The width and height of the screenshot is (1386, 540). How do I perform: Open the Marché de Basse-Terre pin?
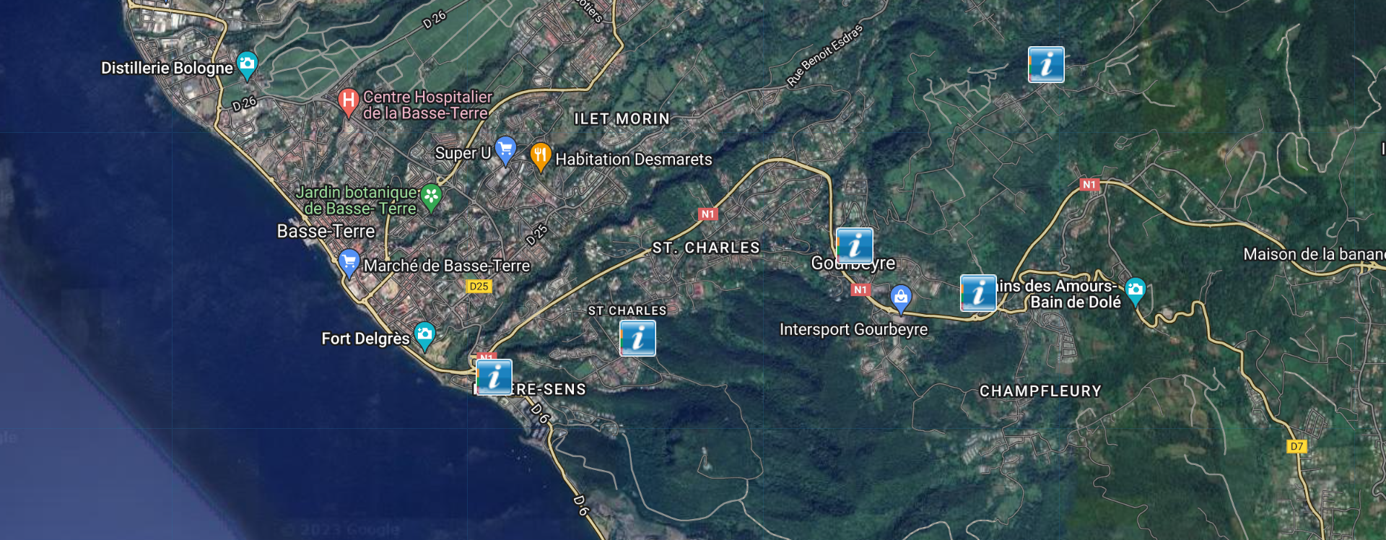coord(349,263)
